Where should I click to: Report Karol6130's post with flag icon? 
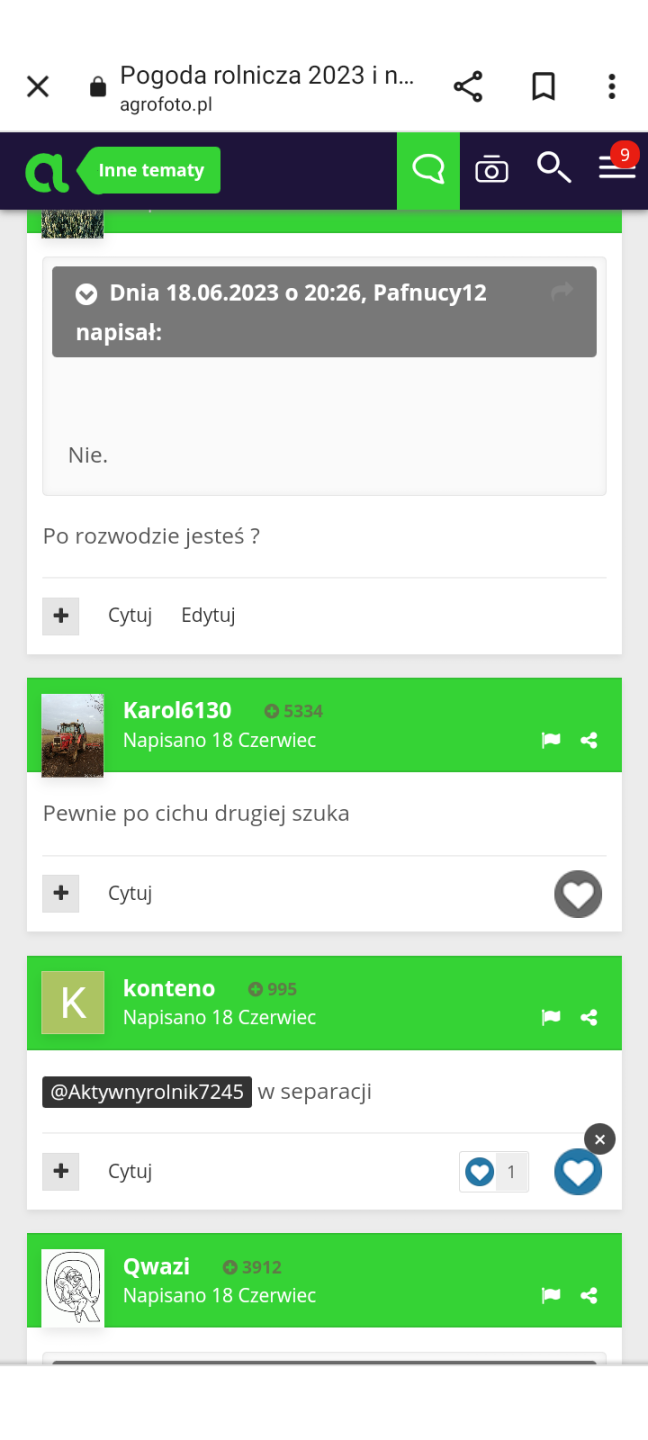[550, 741]
